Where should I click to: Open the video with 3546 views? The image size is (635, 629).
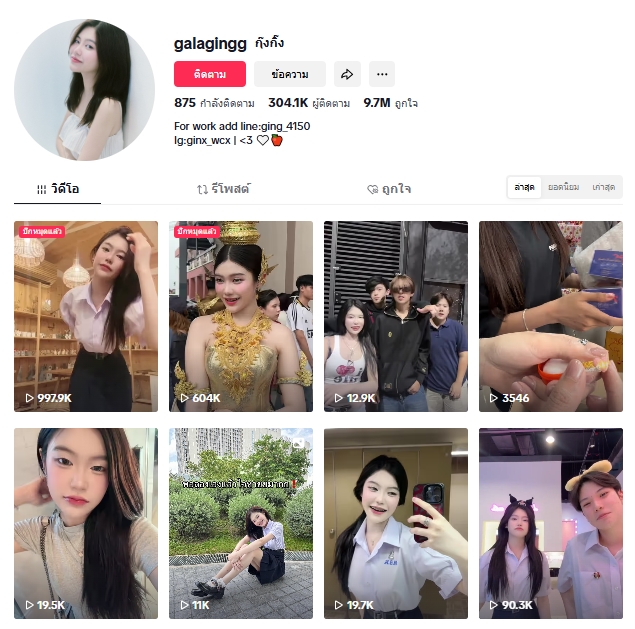(x=550, y=316)
